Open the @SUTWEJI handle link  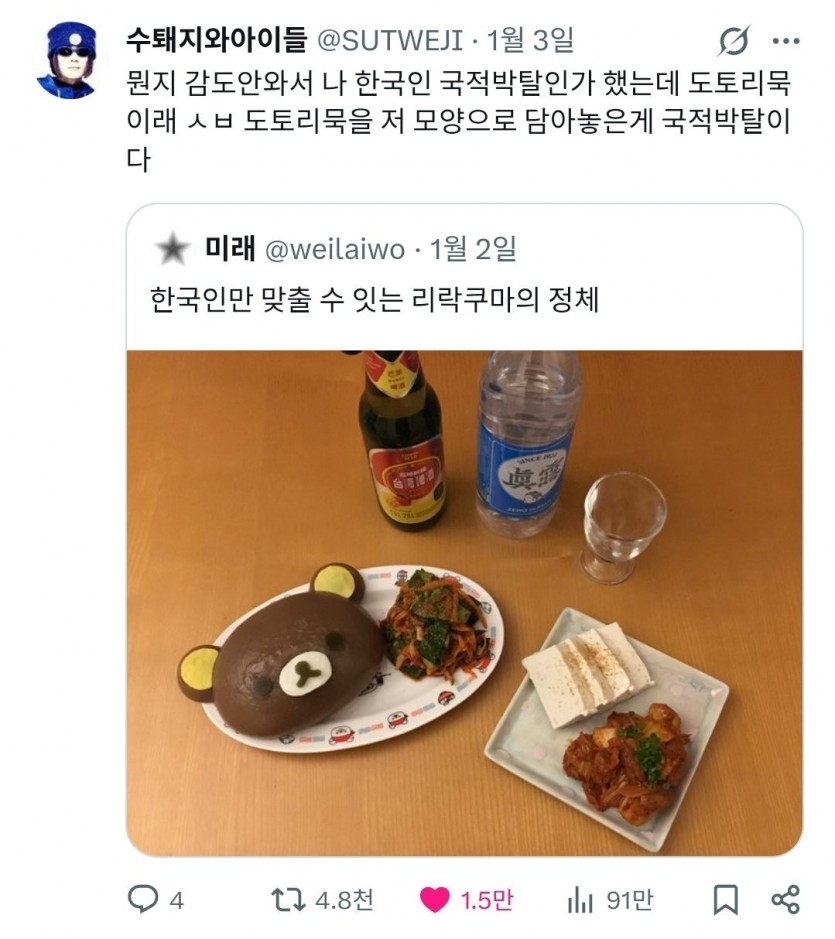point(390,40)
